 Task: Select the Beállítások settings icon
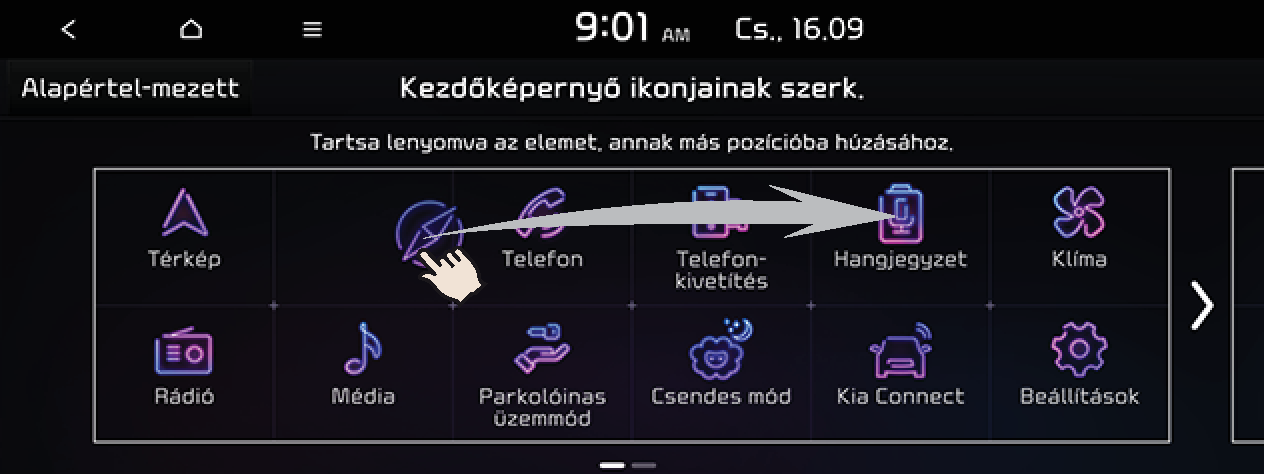pyautogui.click(x=1079, y=366)
